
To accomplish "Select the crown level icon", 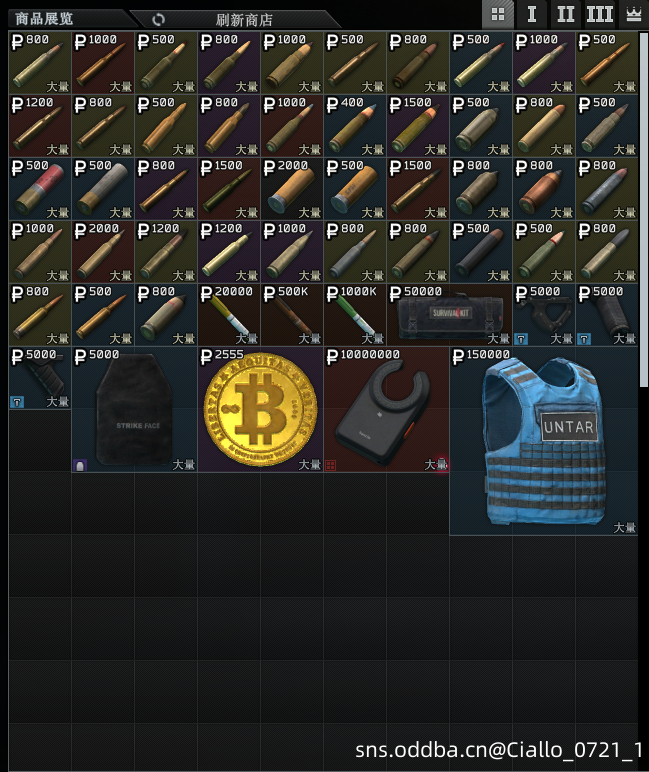I will (634, 14).
